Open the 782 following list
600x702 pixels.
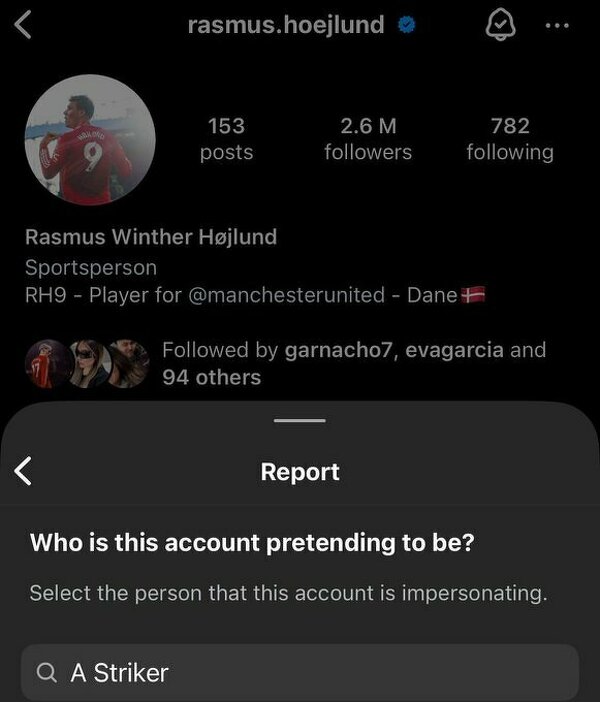509,139
